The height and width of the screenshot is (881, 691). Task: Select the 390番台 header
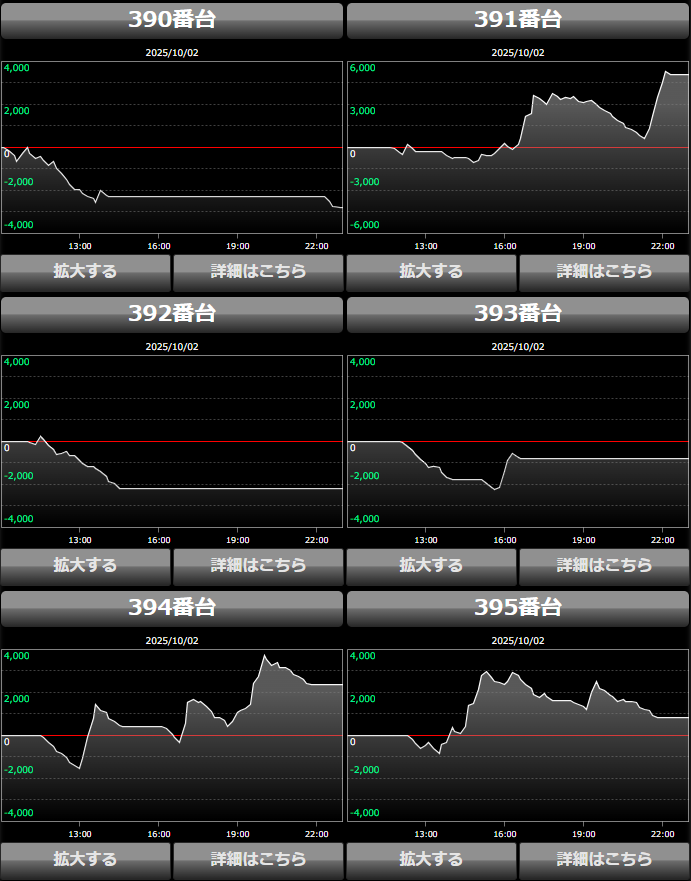(x=172, y=20)
